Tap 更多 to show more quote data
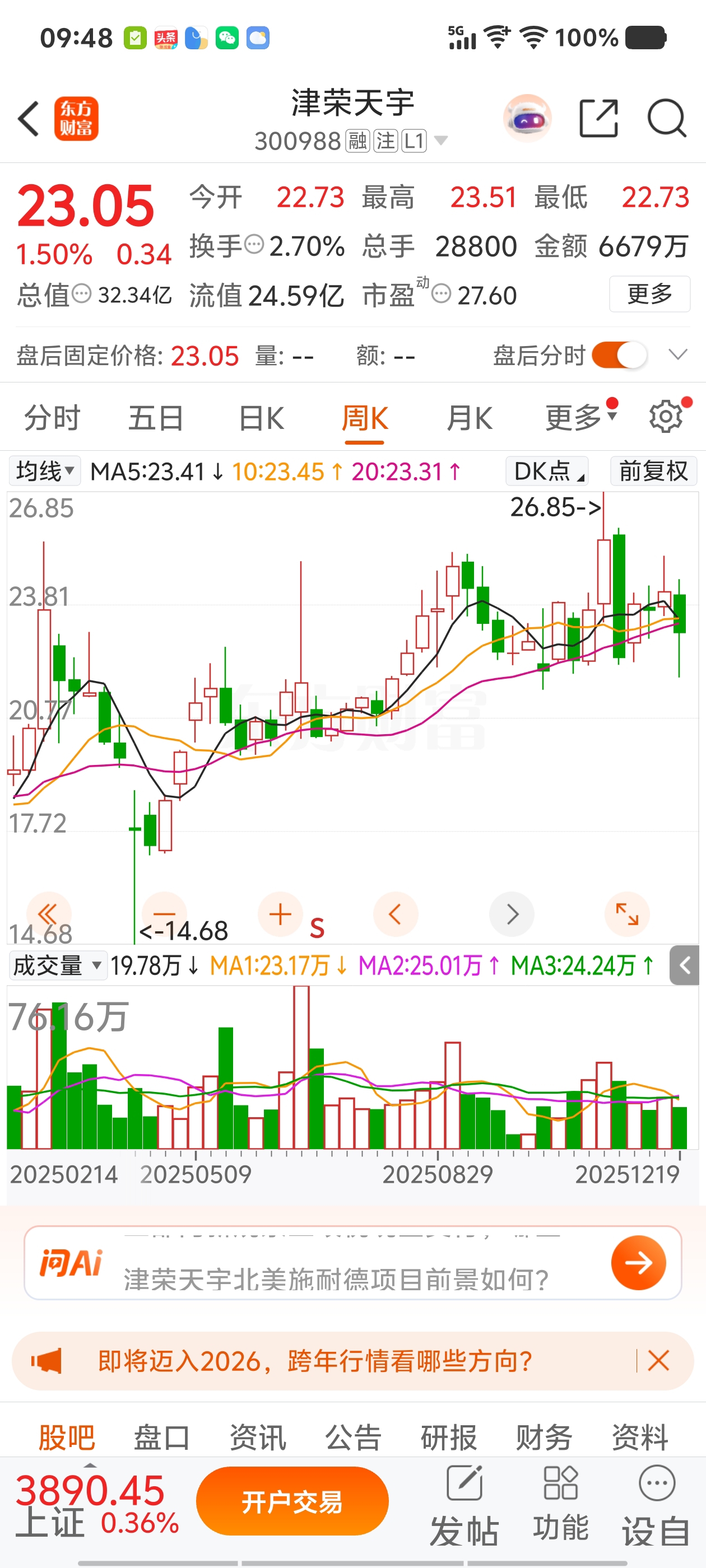The width and height of the screenshot is (706, 1568). (649, 294)
